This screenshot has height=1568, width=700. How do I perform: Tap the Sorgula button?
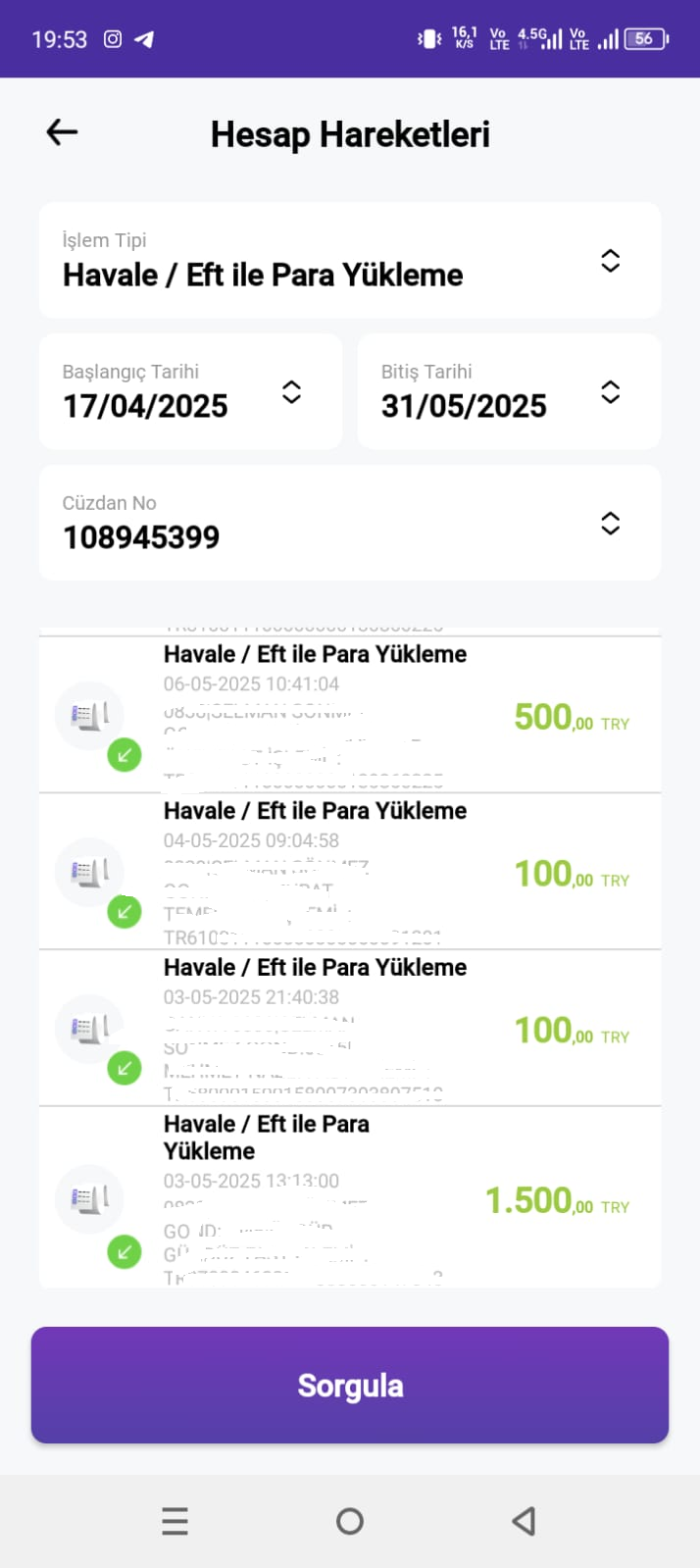pos(350,1385)
